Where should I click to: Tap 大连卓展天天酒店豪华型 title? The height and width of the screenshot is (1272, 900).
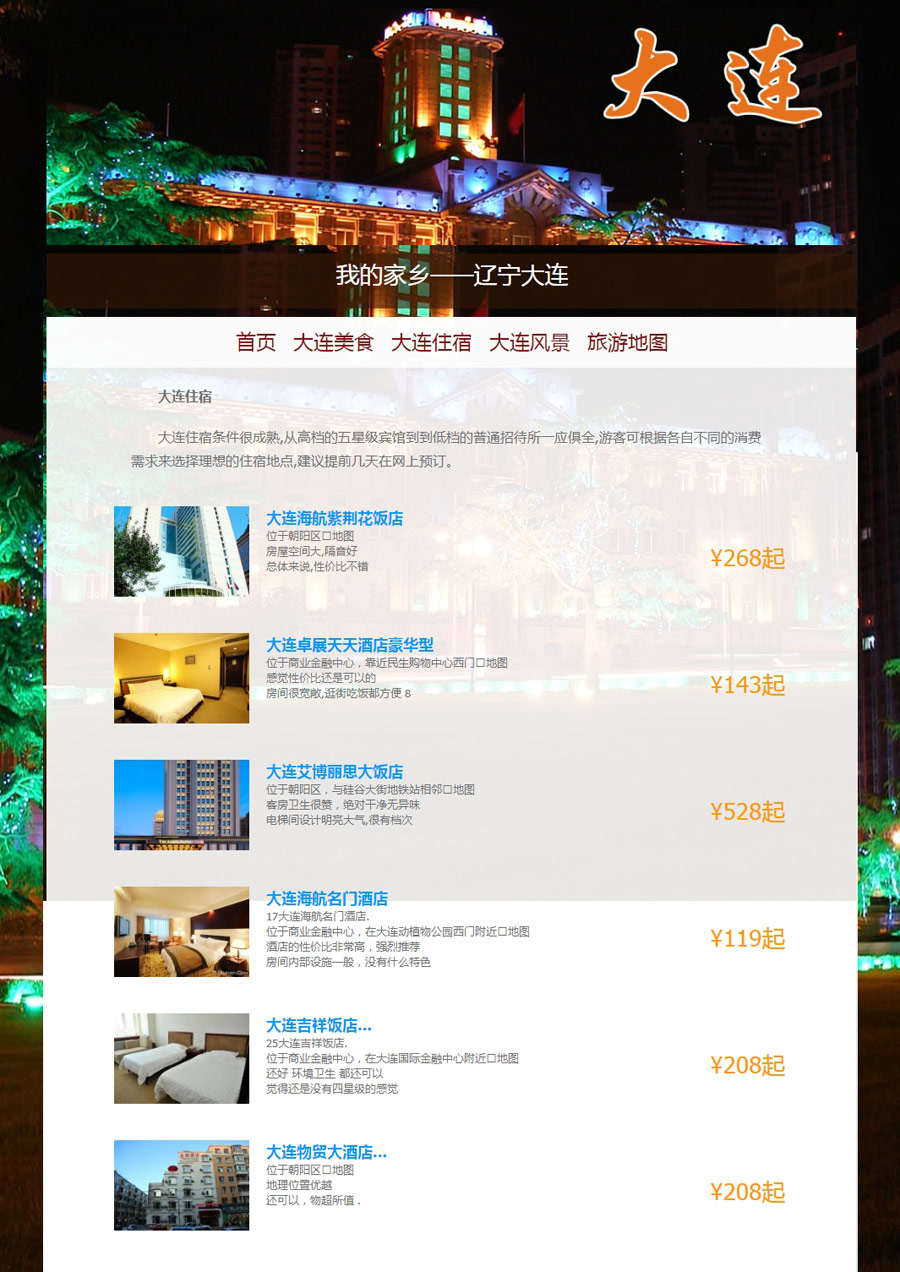pos(349,645)
